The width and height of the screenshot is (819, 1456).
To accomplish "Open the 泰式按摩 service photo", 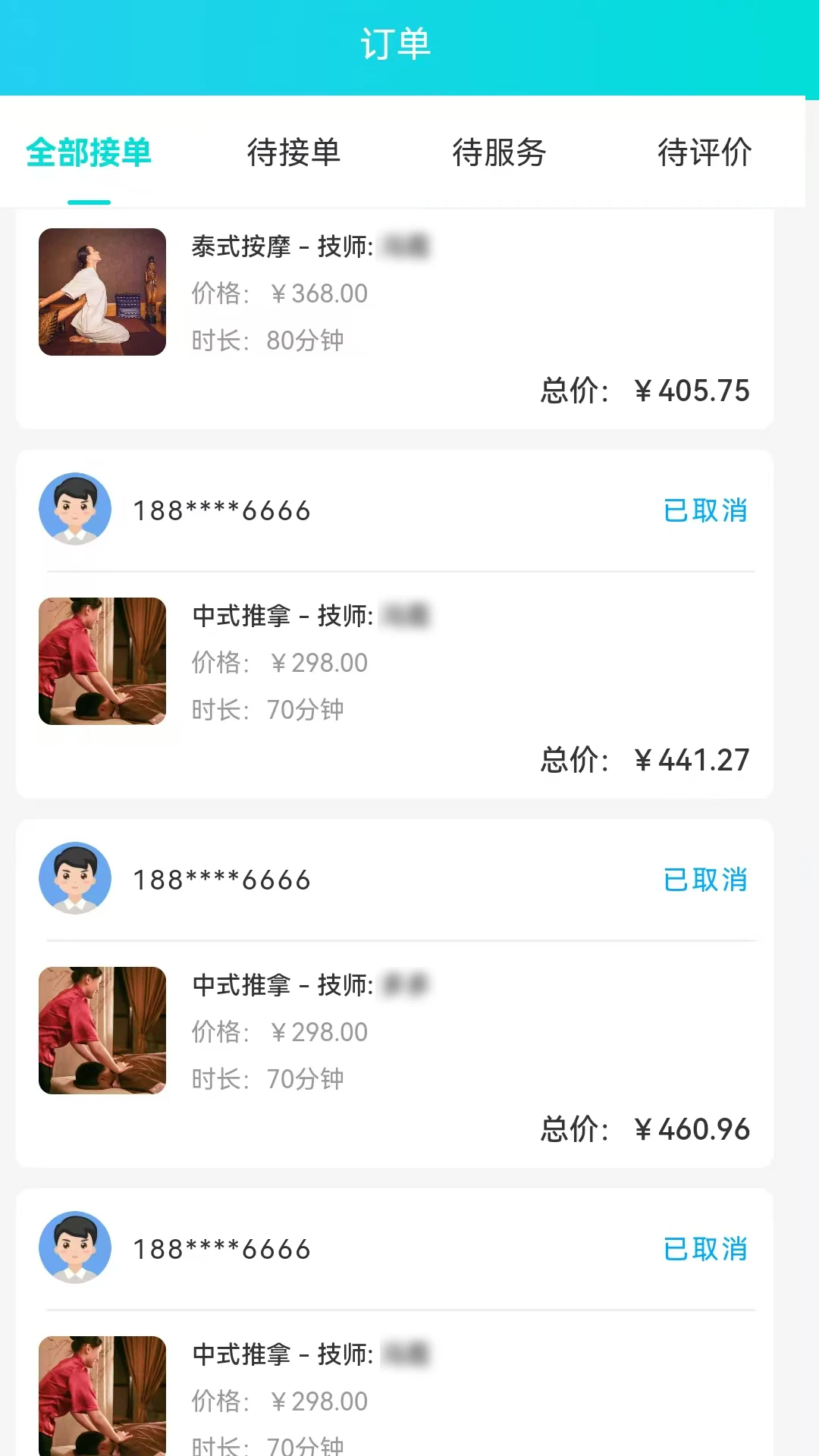I will point(102,292).
